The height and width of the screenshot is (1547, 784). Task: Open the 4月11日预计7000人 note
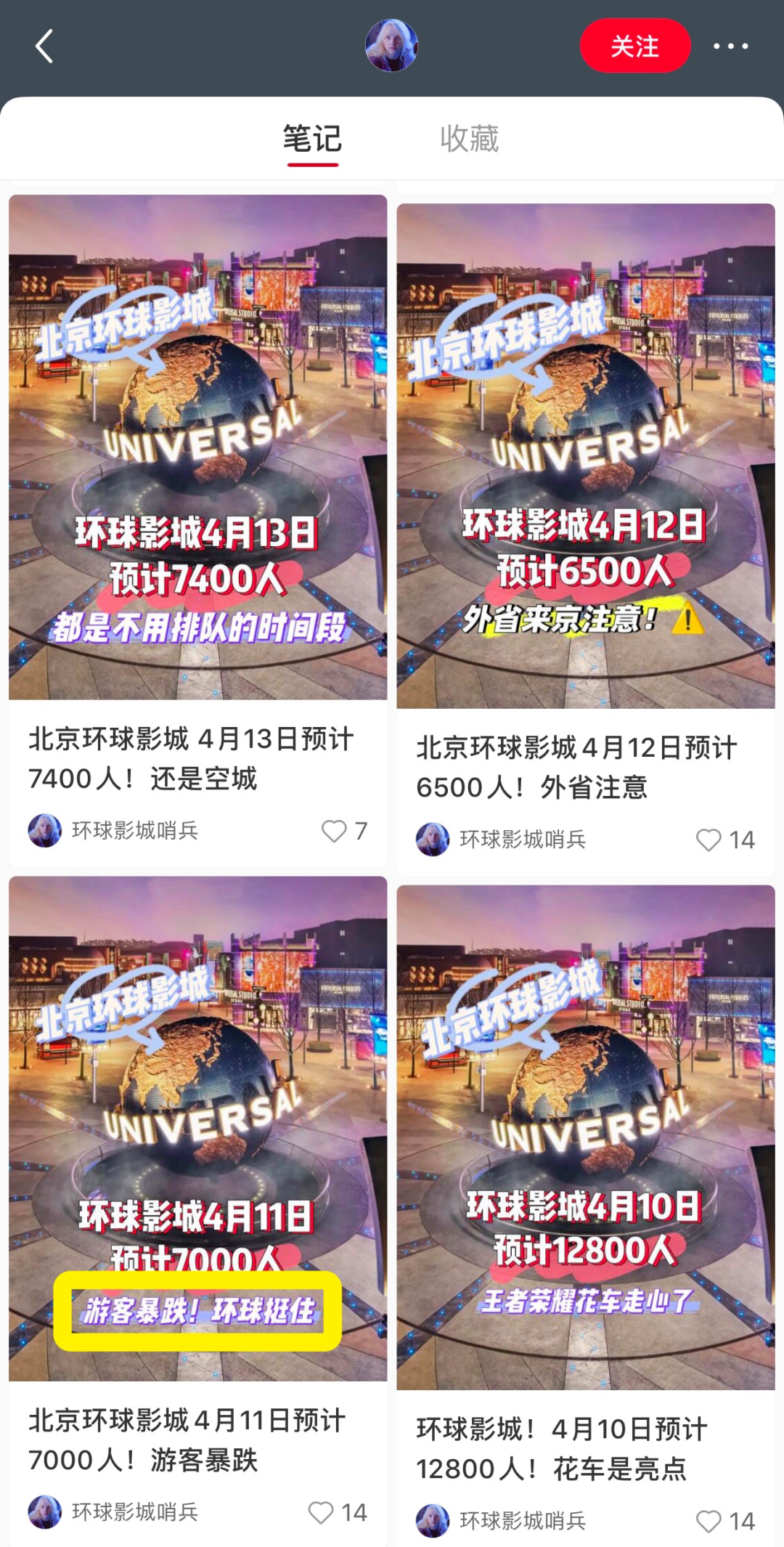(x=197, y=1128)
